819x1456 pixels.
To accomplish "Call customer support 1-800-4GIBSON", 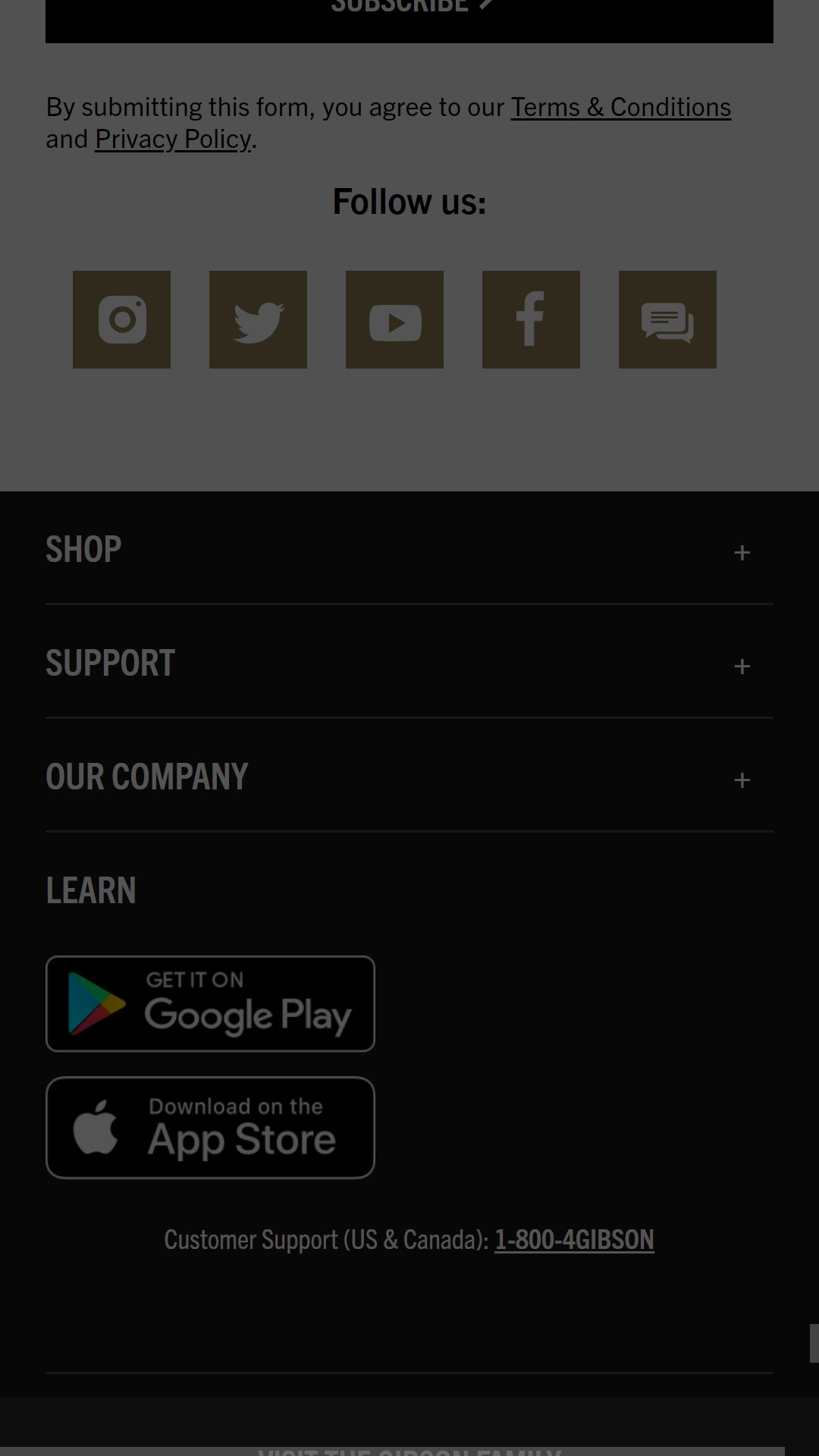I will coord(574,1240).
